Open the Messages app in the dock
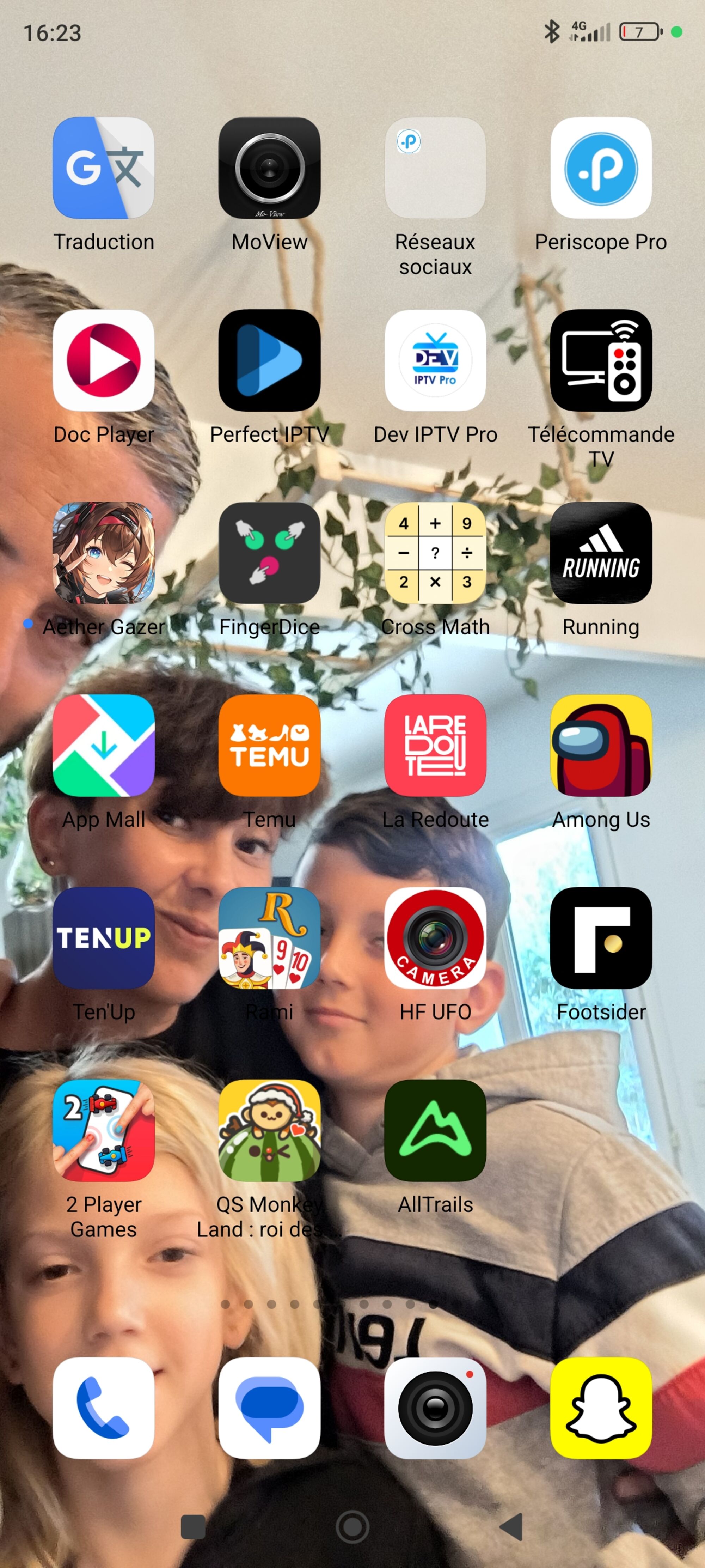The height and width of the screenshot is (1568, 705). [x=269, y=1408]
